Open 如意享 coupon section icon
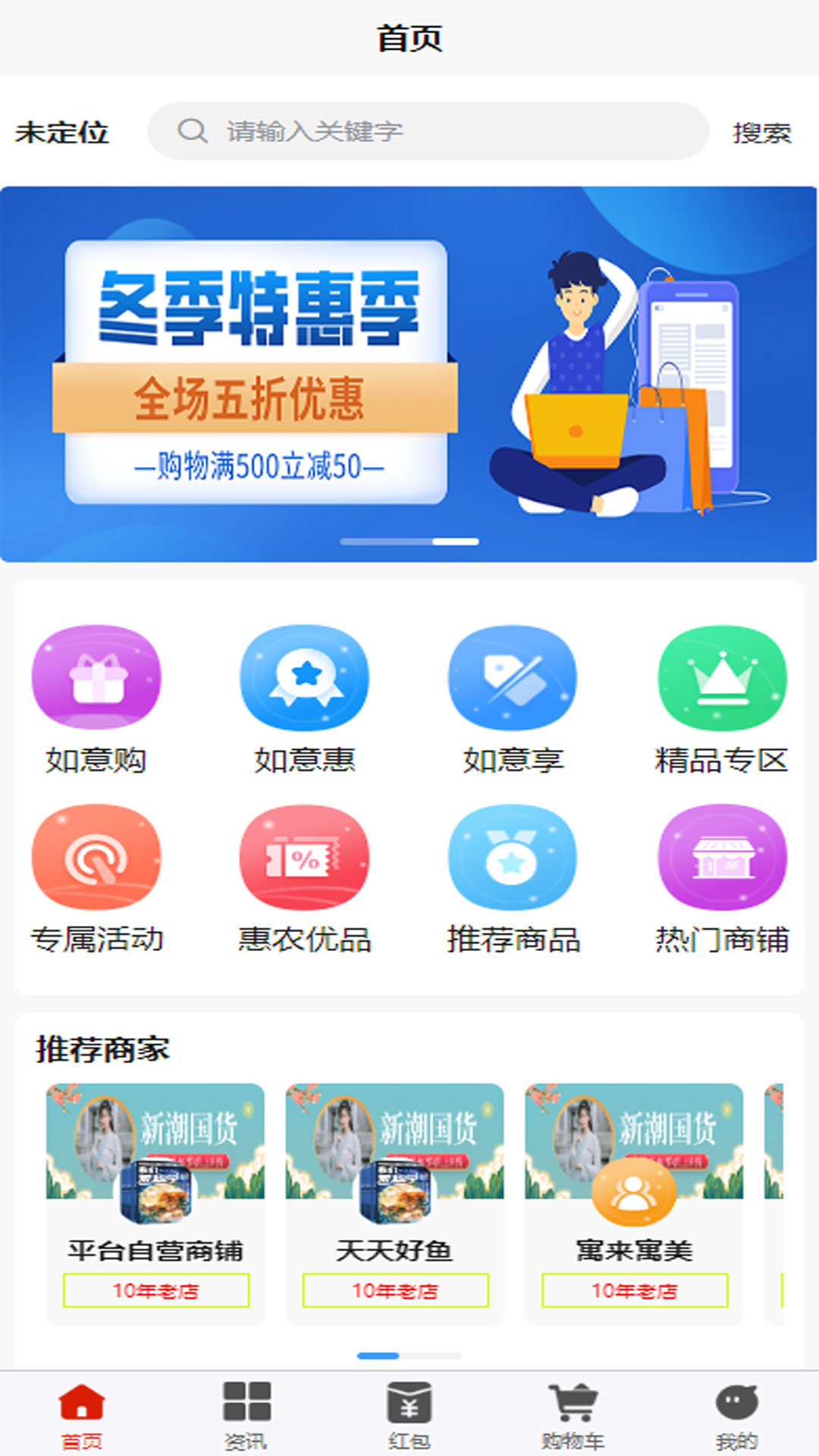Image resolution: width=819 pixels, height=1456 pixels. [513, 679]
